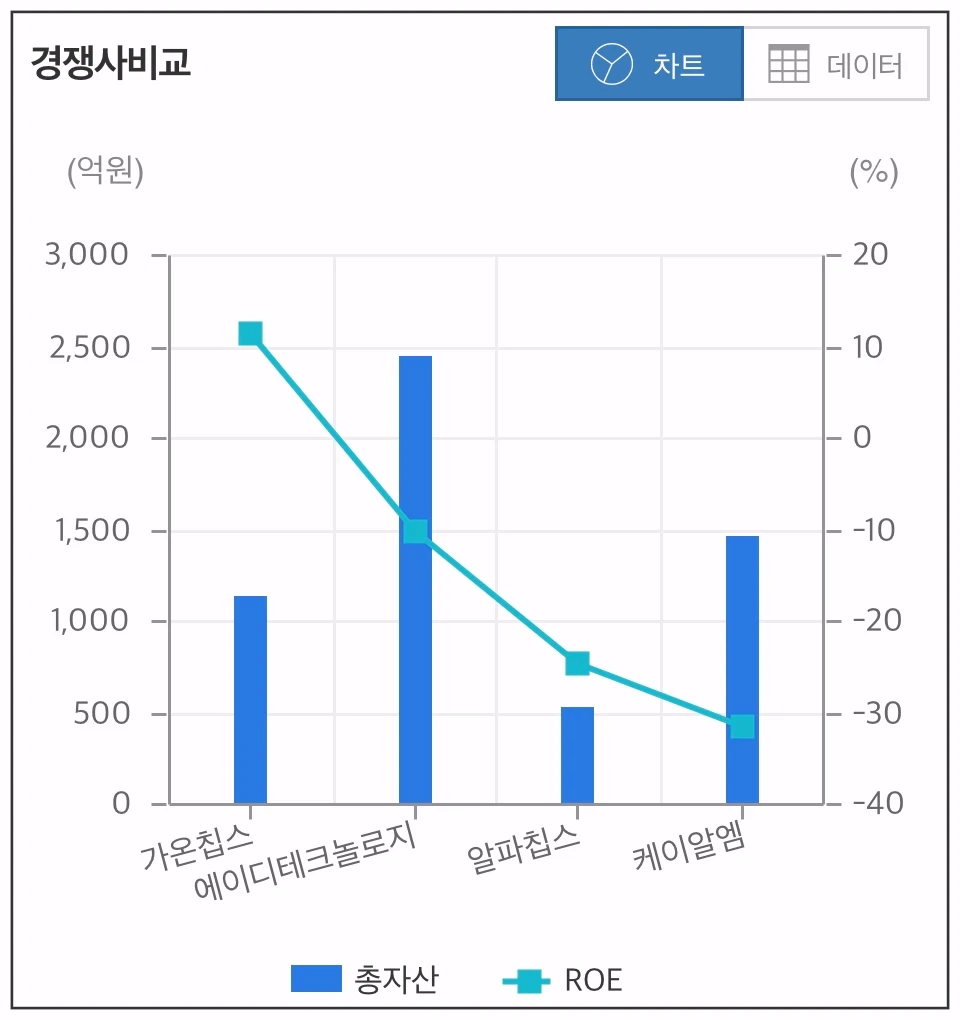Click the ROE marker above 에이디테크놀로지
Image resolution: width=960 pixels, height=1020 pixels.
tap(414, 533)
